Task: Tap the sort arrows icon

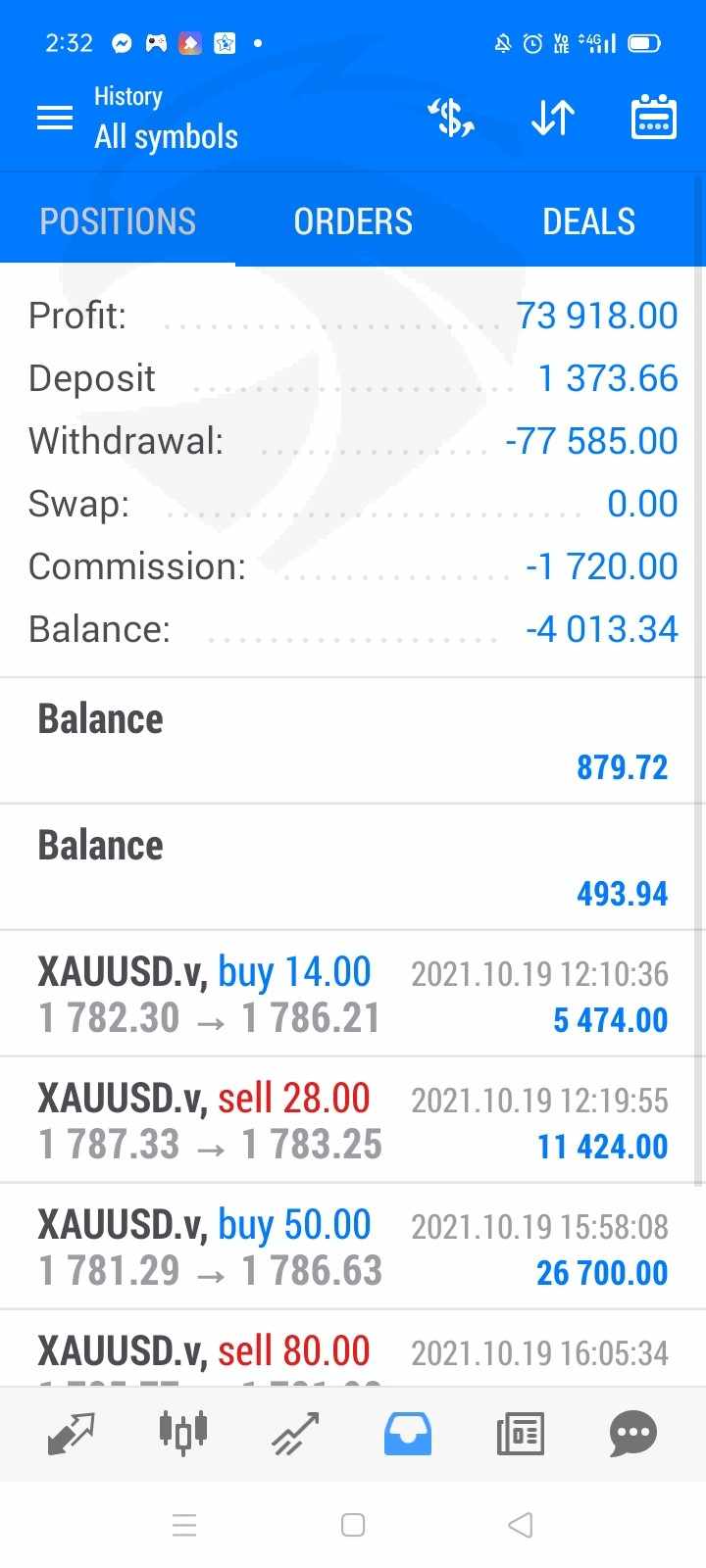Action: coord(553,119)
